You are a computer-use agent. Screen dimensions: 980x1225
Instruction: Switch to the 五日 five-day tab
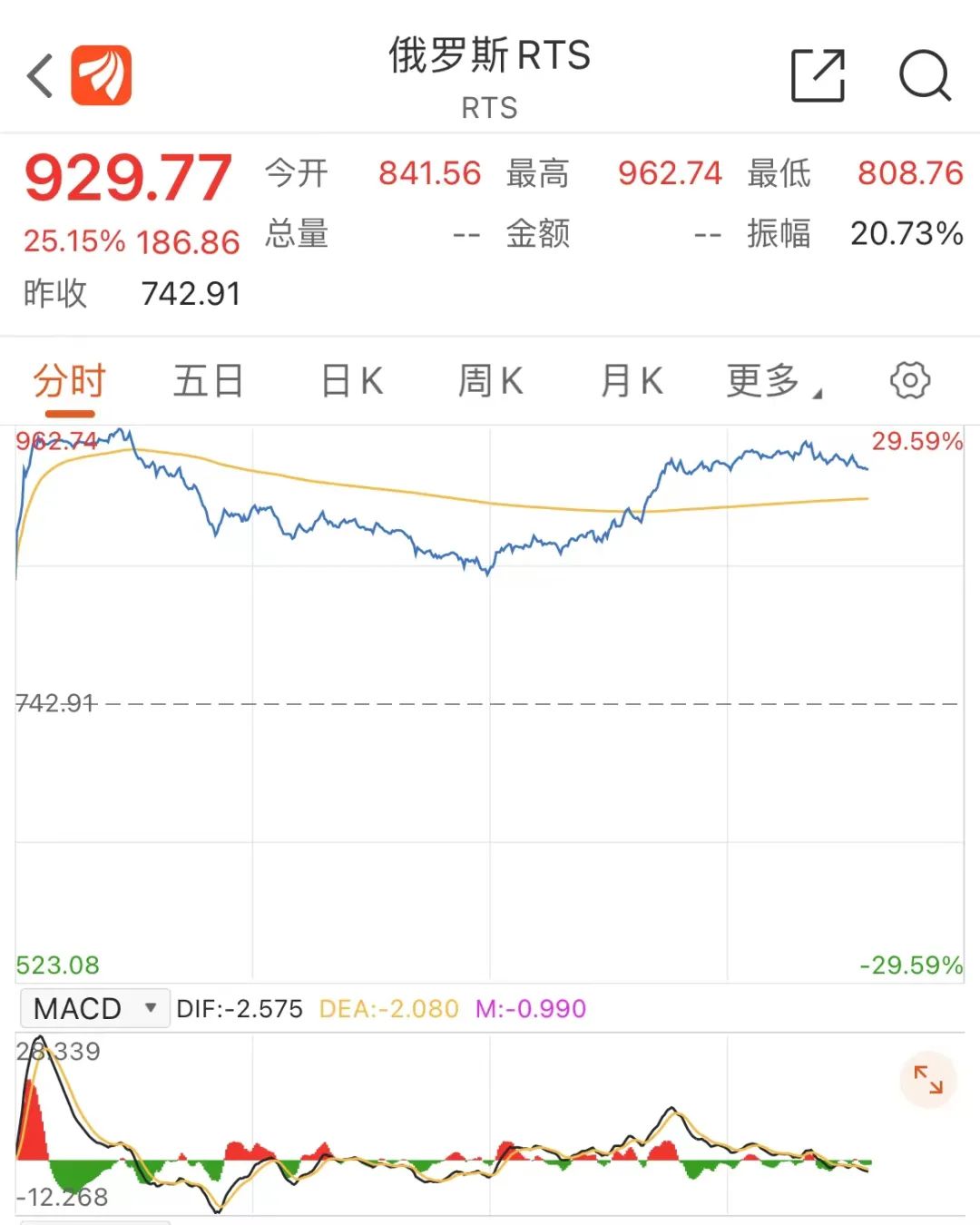[209, 381]
